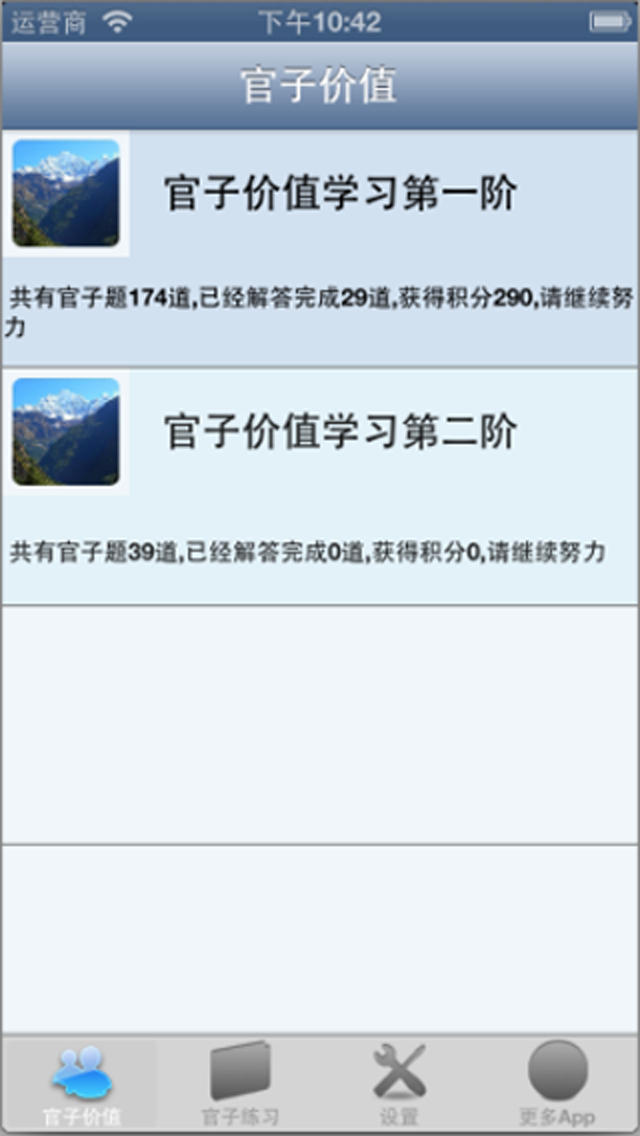Image resolution: width=640 pixels, height=1136 pixels.
Task: Open the 更多App tab
Action: pyautogui.click(x=557, y=1084)
